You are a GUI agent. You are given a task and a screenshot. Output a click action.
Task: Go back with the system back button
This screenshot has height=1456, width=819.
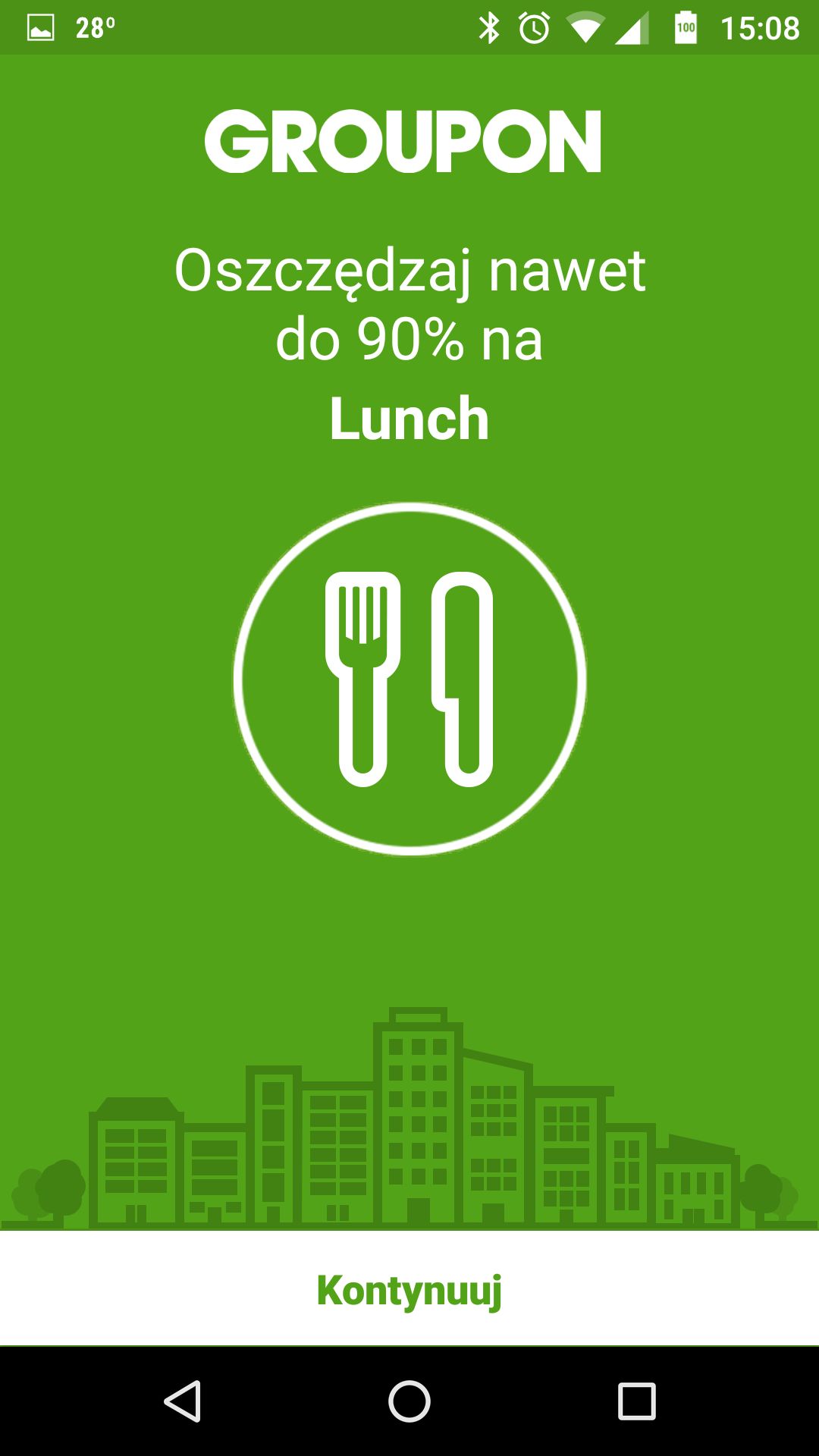[x=182, y=1401]
